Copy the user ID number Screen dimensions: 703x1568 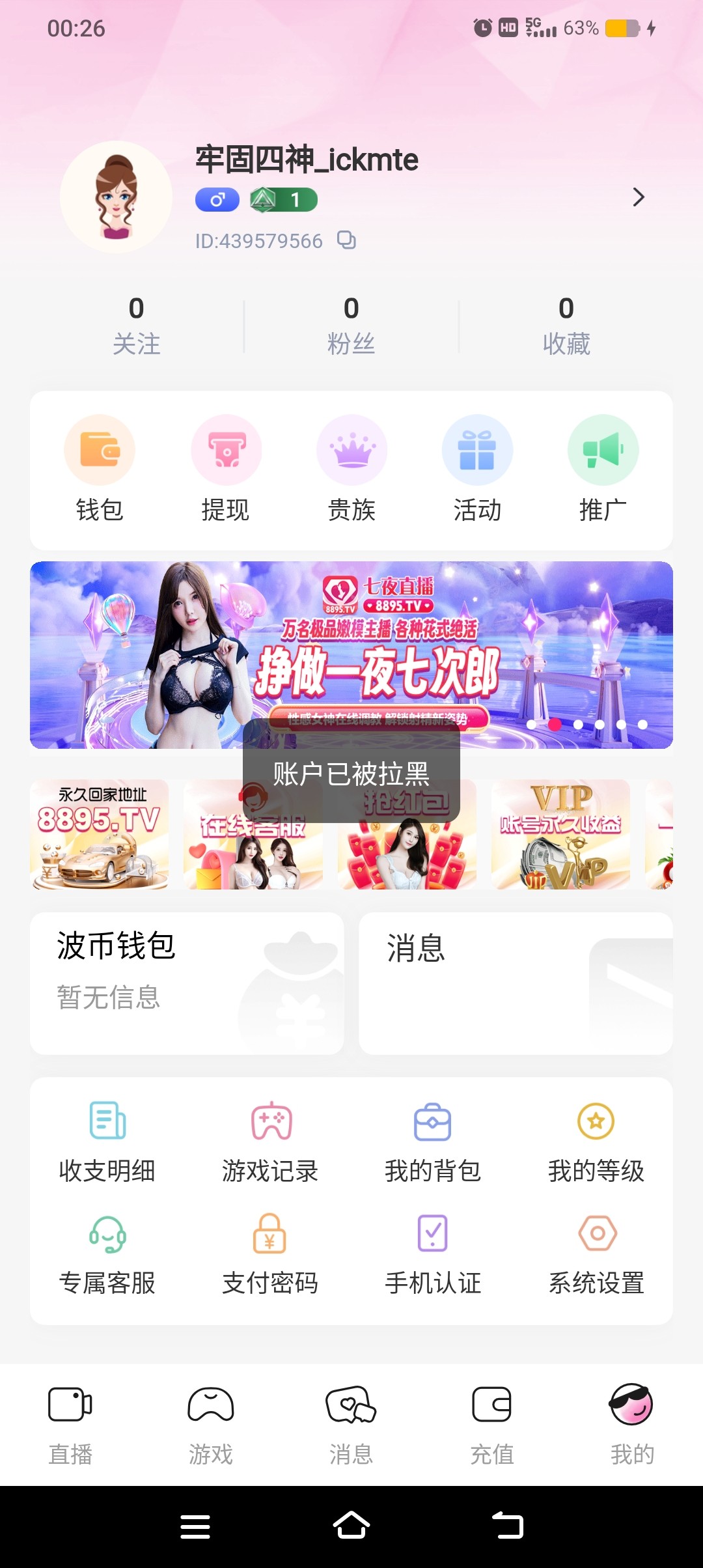point(346,240)
